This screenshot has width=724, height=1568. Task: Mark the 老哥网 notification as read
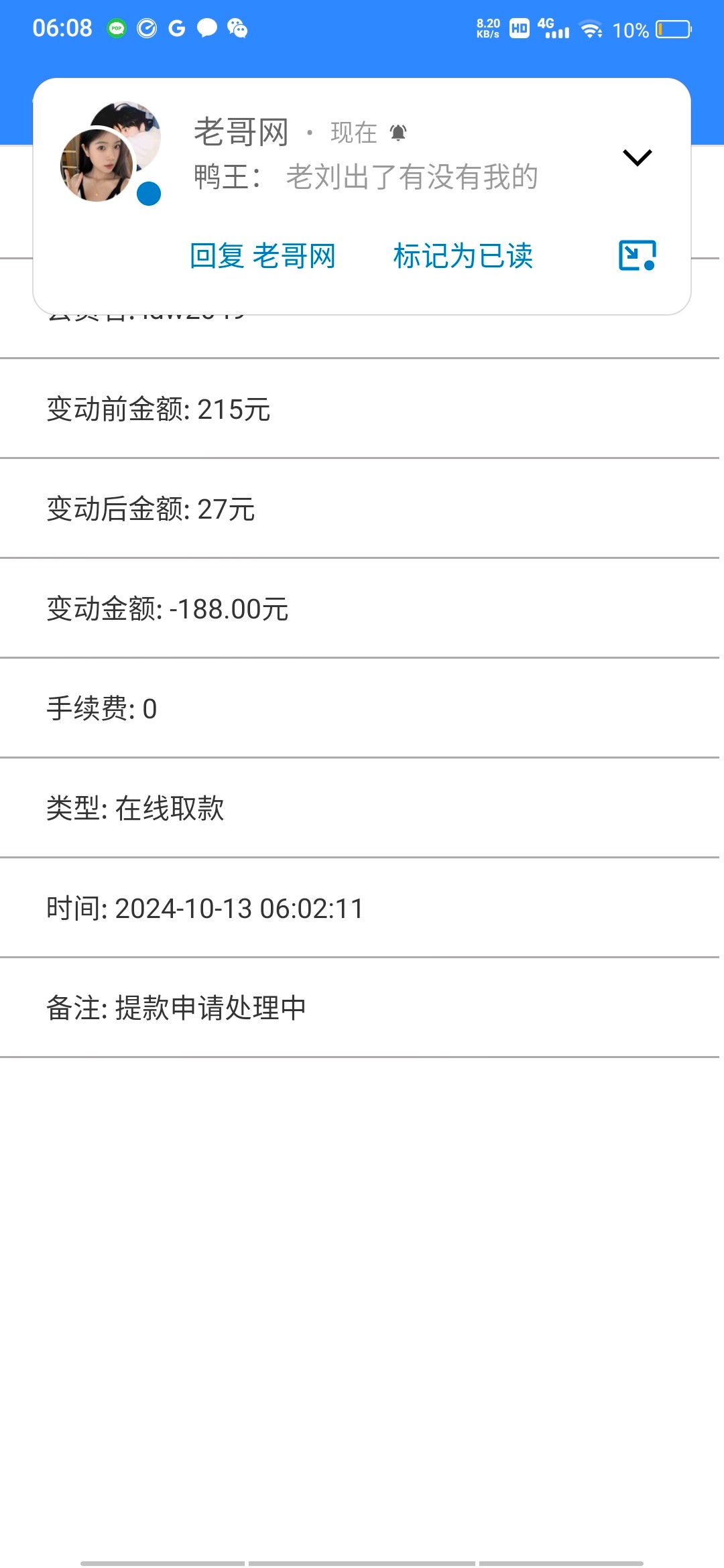463,256
